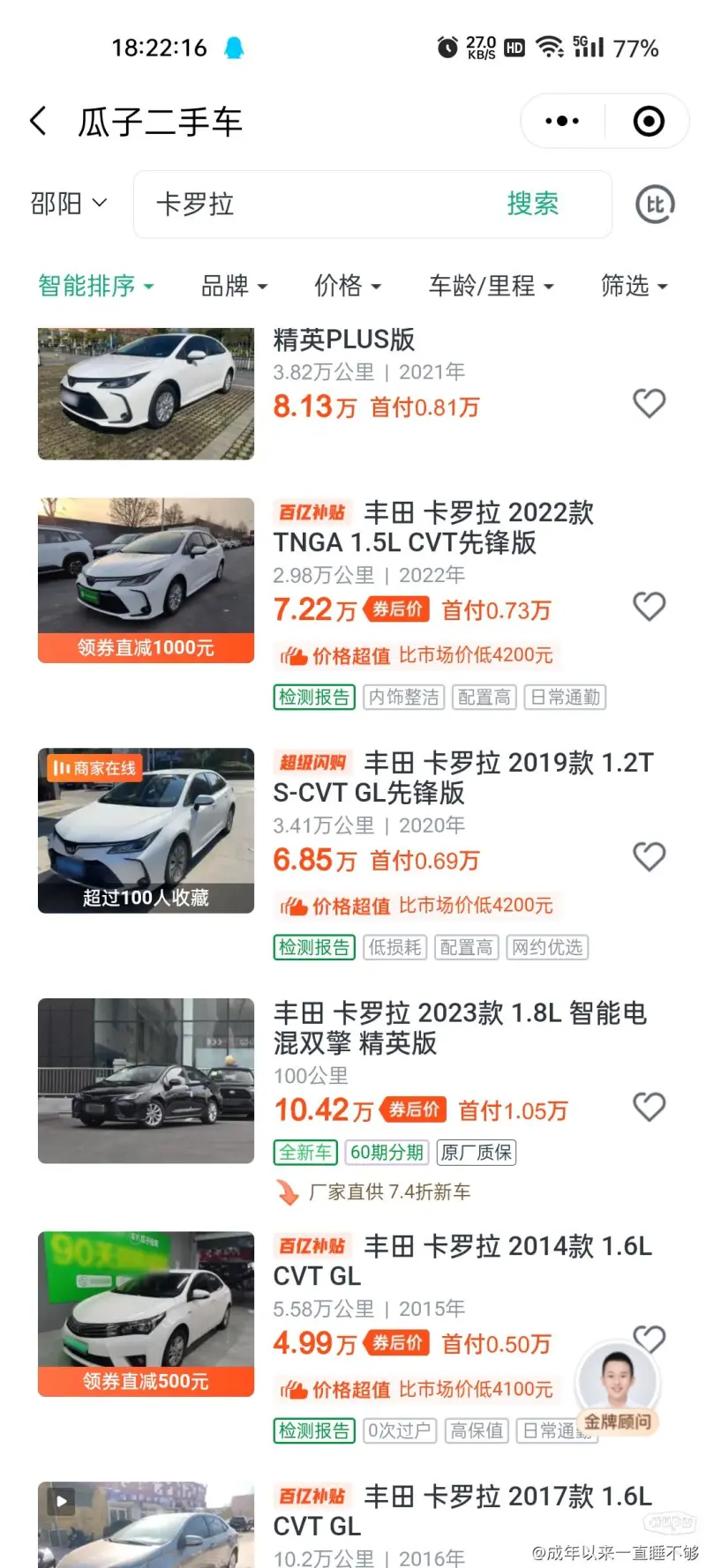Image resolution: width=706 pixels, height=1568 pixels.
Task: Open the vehicle comparison (比) icon
Action: [x=655, y=204]
